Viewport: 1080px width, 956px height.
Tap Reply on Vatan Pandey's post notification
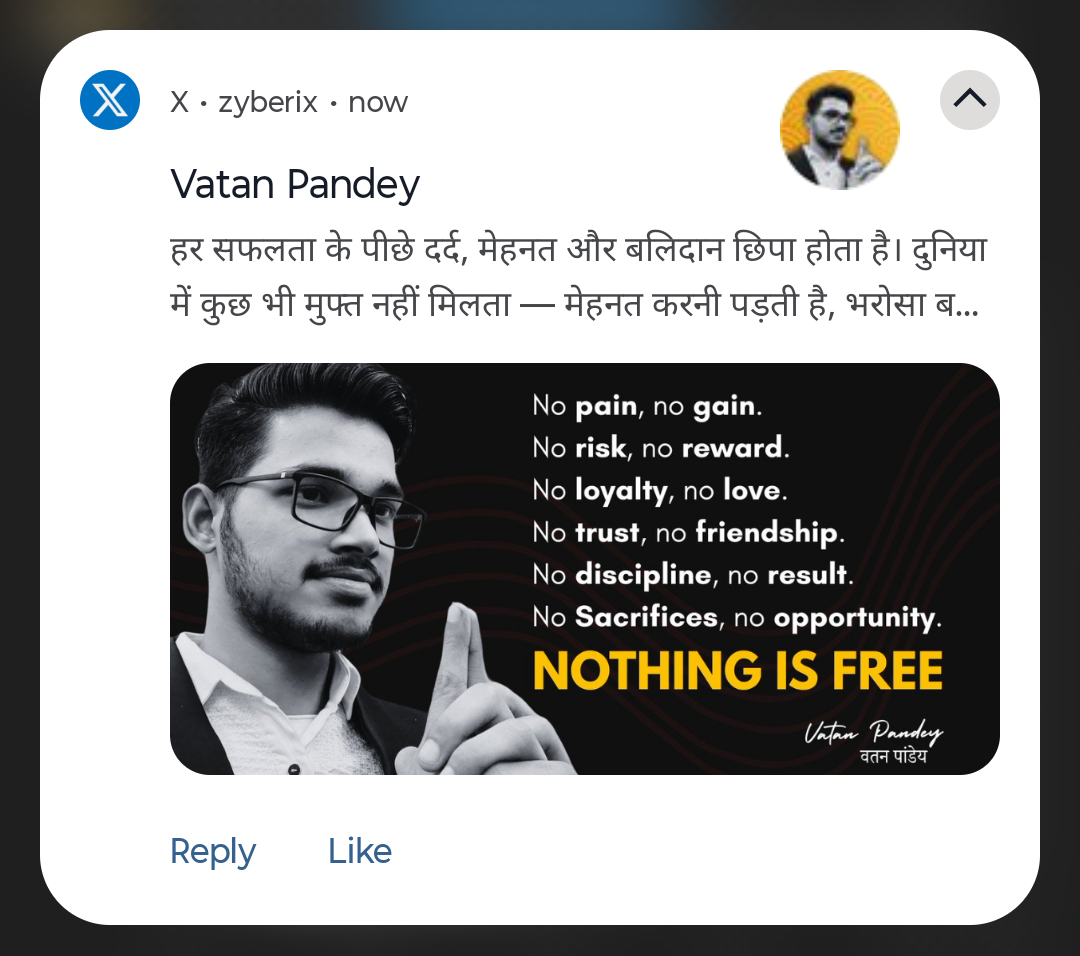[213, 851]
